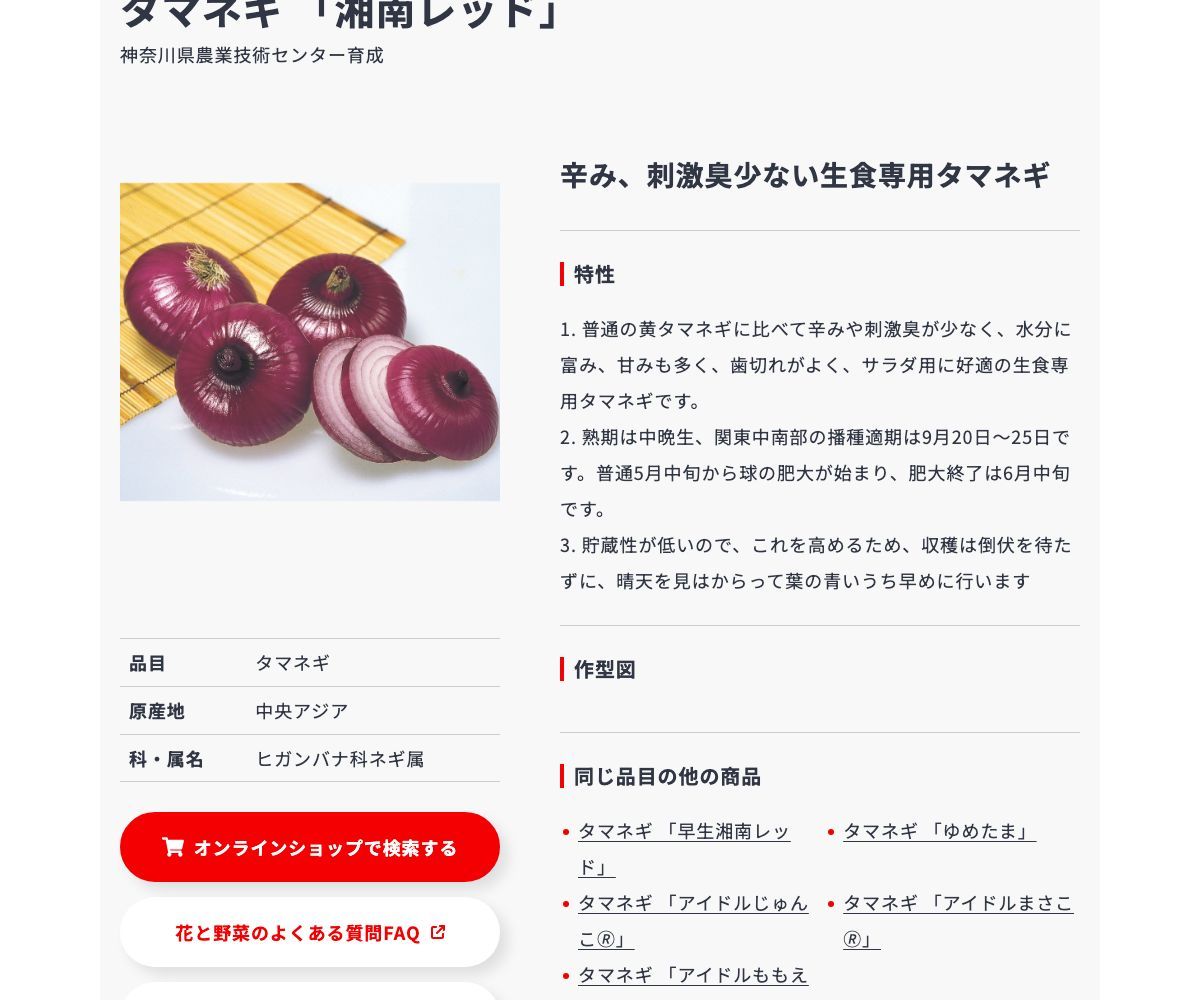
Task: Open タマネギ「アイドルじゅんこ®」 link
Action: pyautogui.click(x=693, y=904)
